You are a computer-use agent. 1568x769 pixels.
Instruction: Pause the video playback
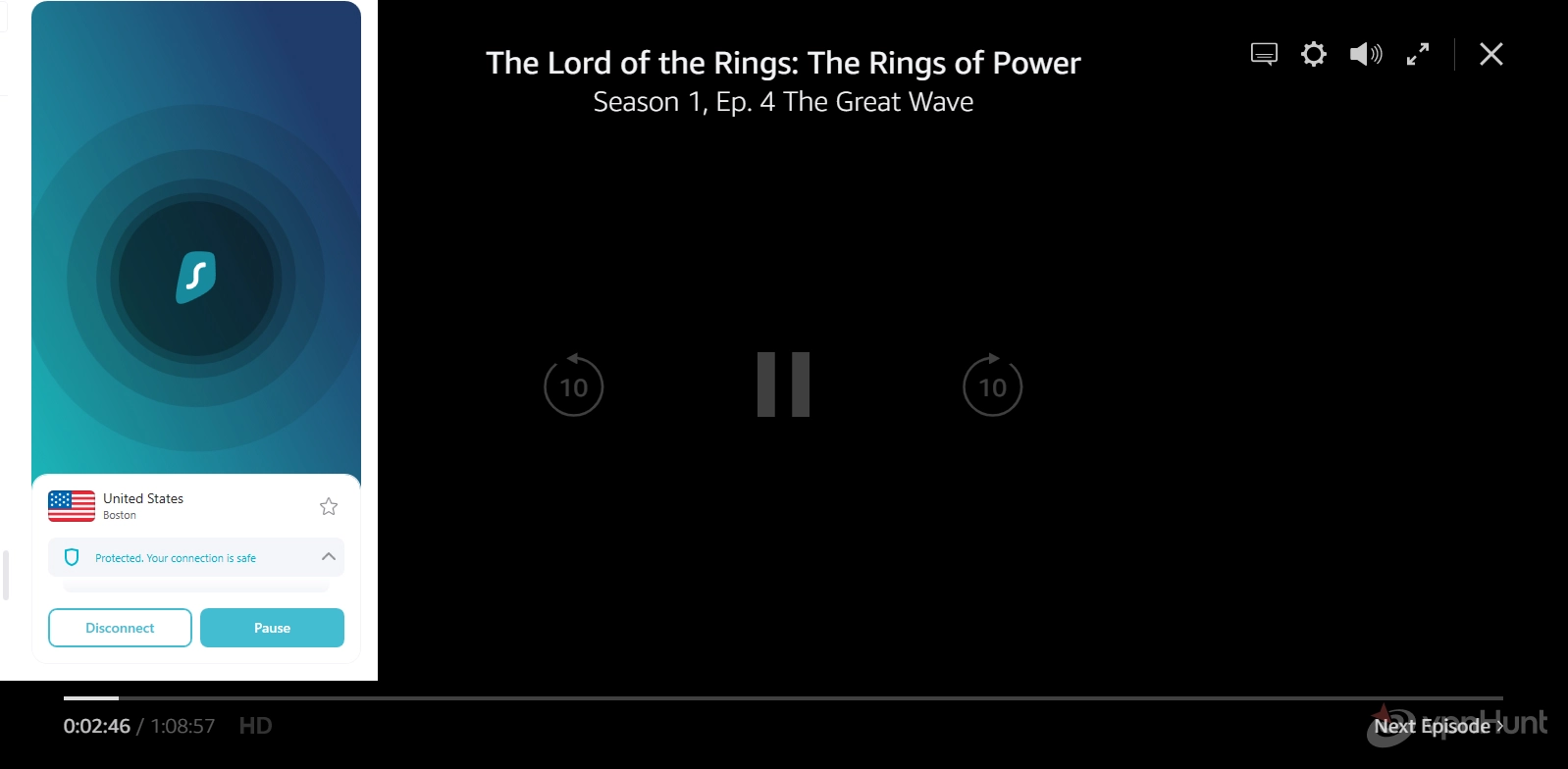coord(783,384)
